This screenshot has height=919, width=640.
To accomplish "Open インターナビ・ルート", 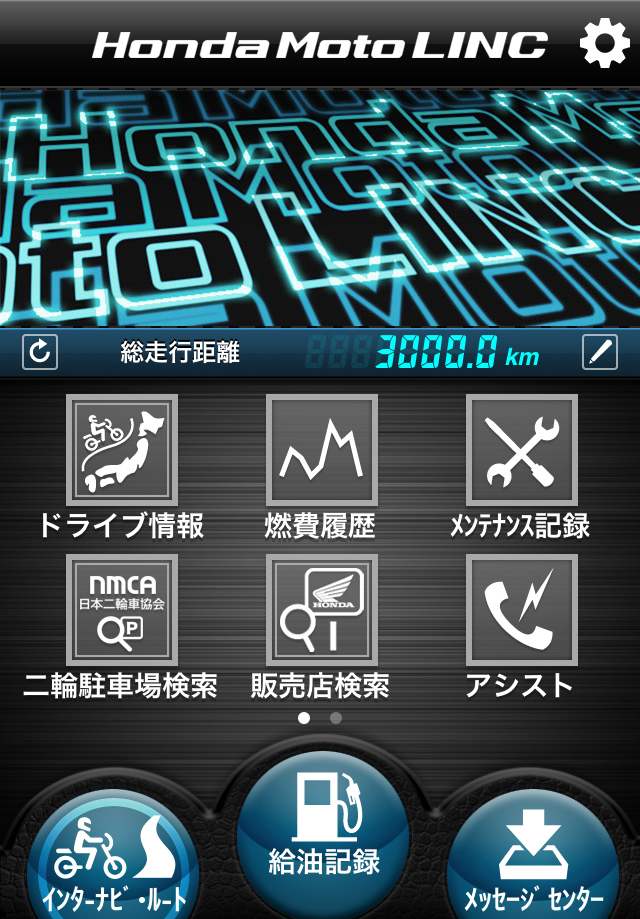I will (x=112, y=860).
